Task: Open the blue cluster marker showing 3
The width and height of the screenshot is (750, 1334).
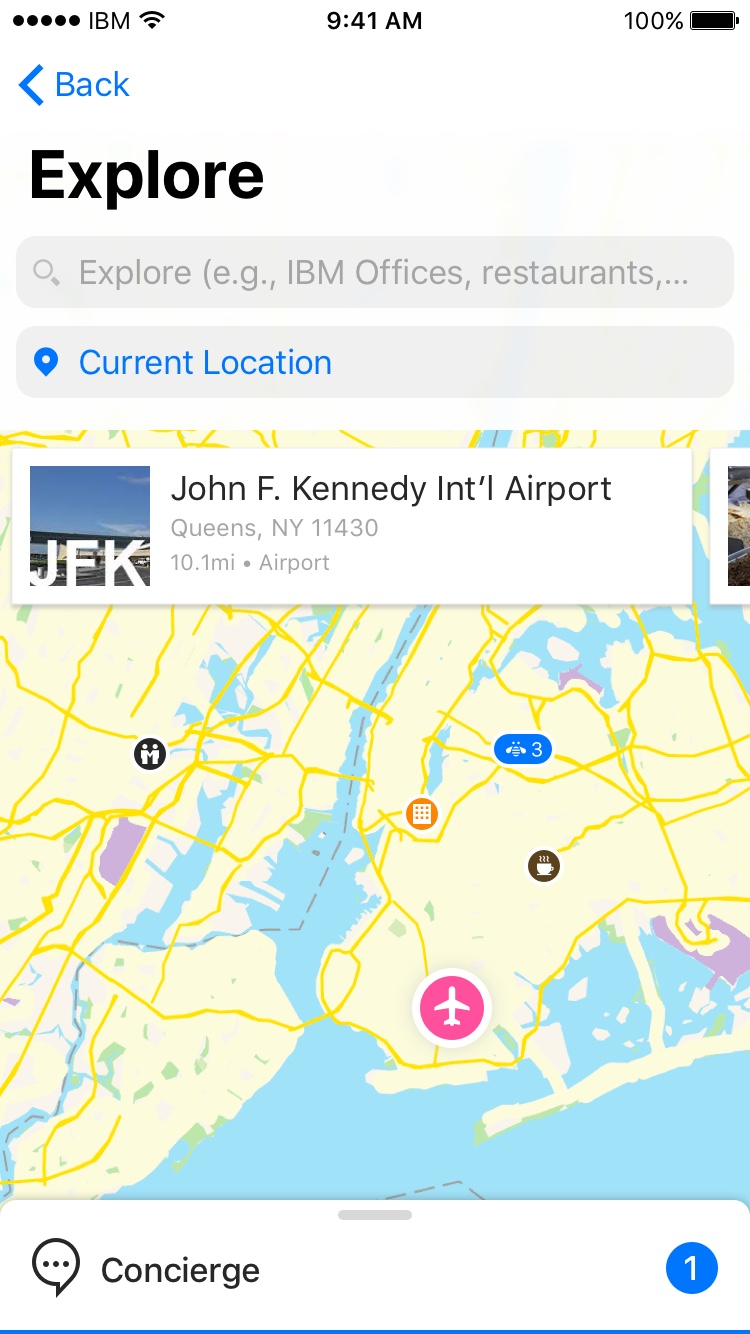Action: pyautogui.click(x=523, y=748)
